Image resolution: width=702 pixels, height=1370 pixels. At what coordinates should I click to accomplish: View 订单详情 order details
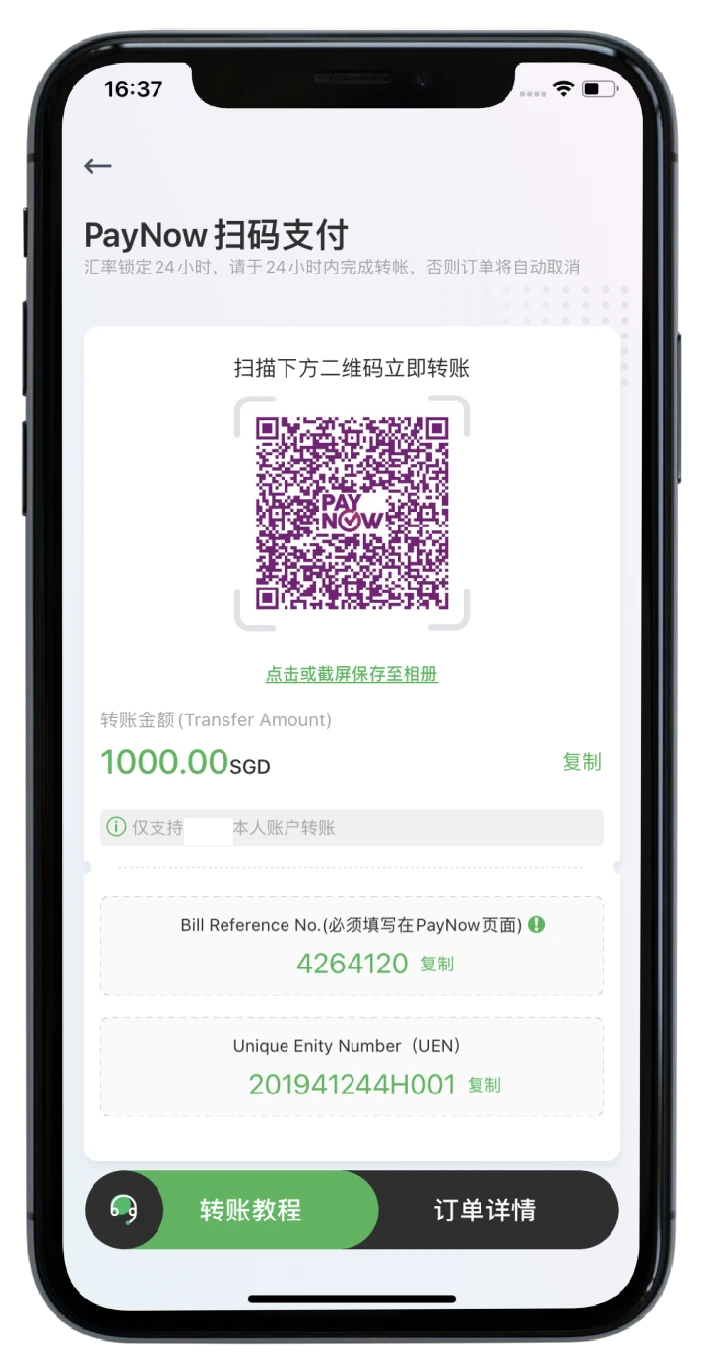click(485, 1210)
